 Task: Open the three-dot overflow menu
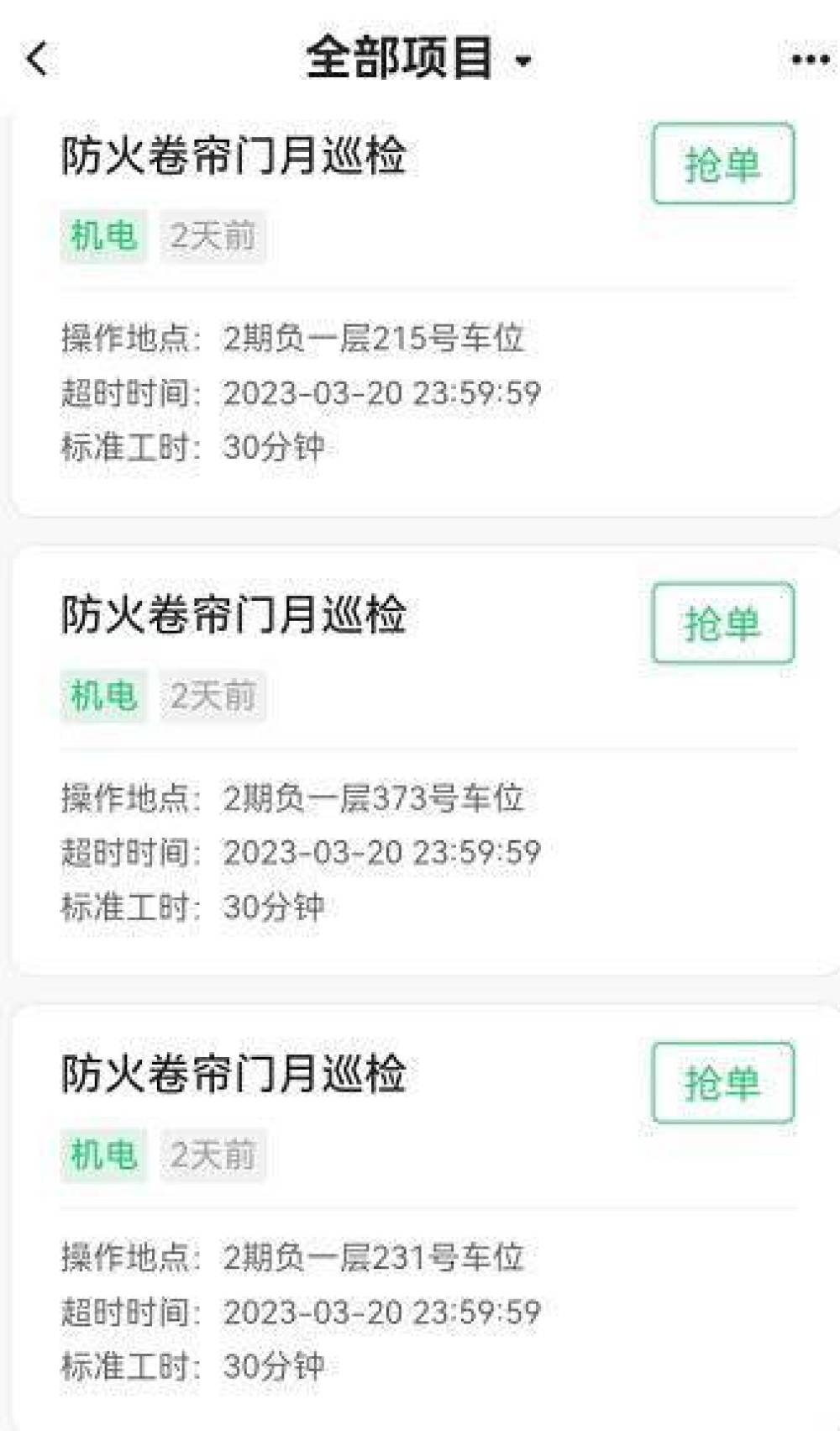pos(810,60)
